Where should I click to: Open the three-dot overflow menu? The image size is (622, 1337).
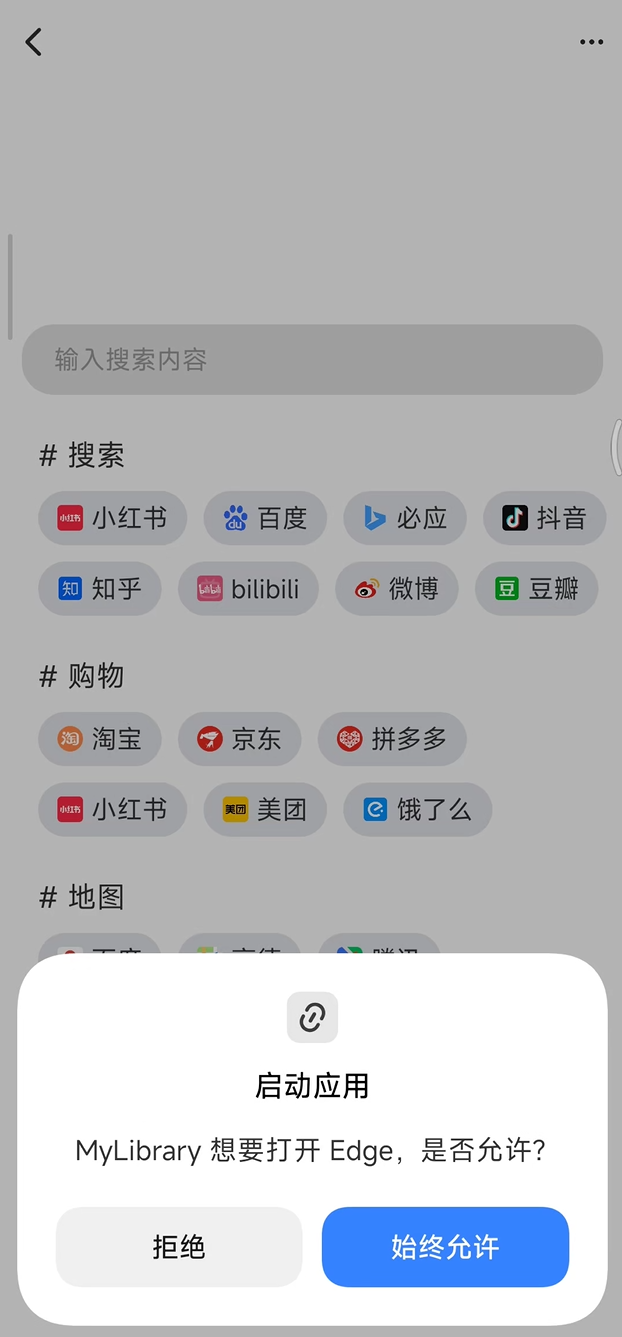pyautogui.click(x=591, y=42)
